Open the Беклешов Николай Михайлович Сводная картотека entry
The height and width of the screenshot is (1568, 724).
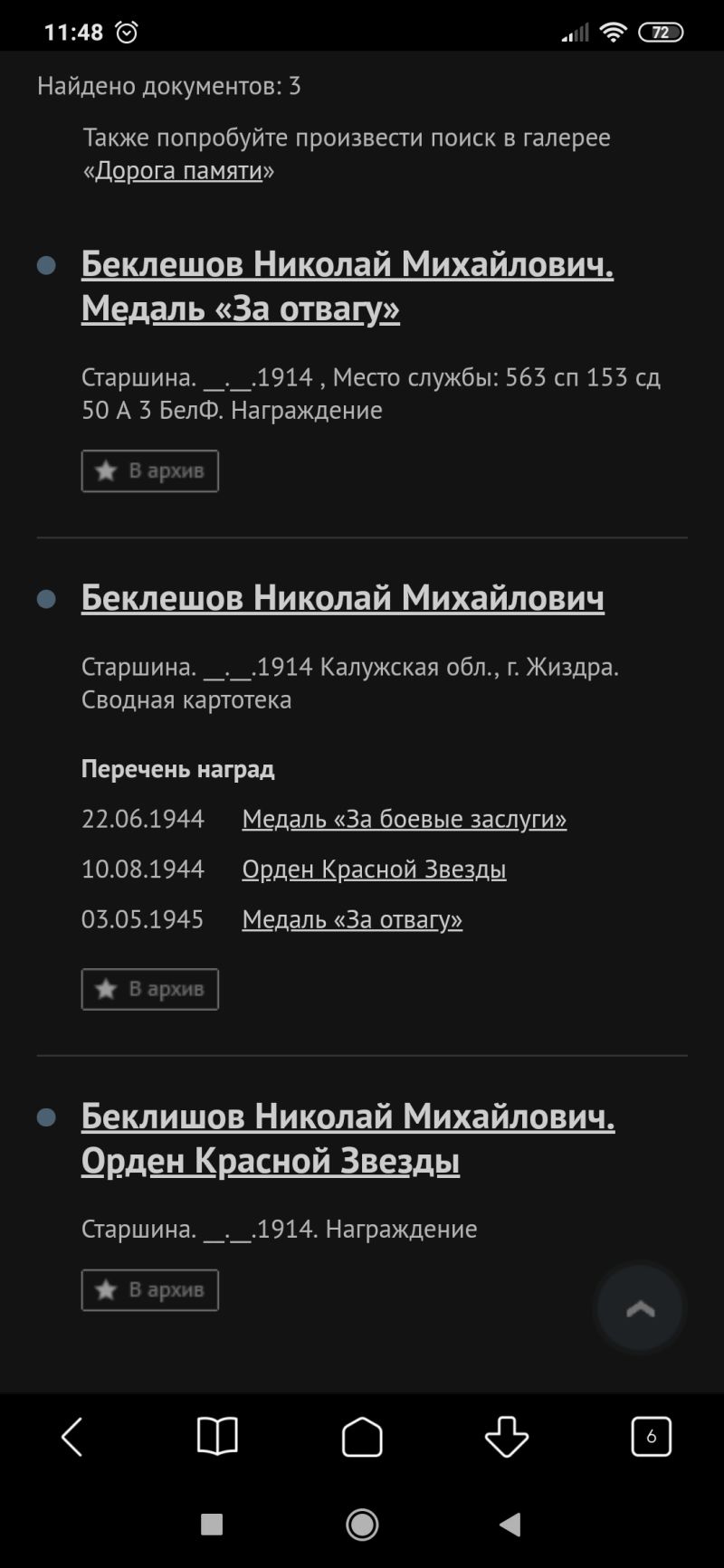coord(343,597)
